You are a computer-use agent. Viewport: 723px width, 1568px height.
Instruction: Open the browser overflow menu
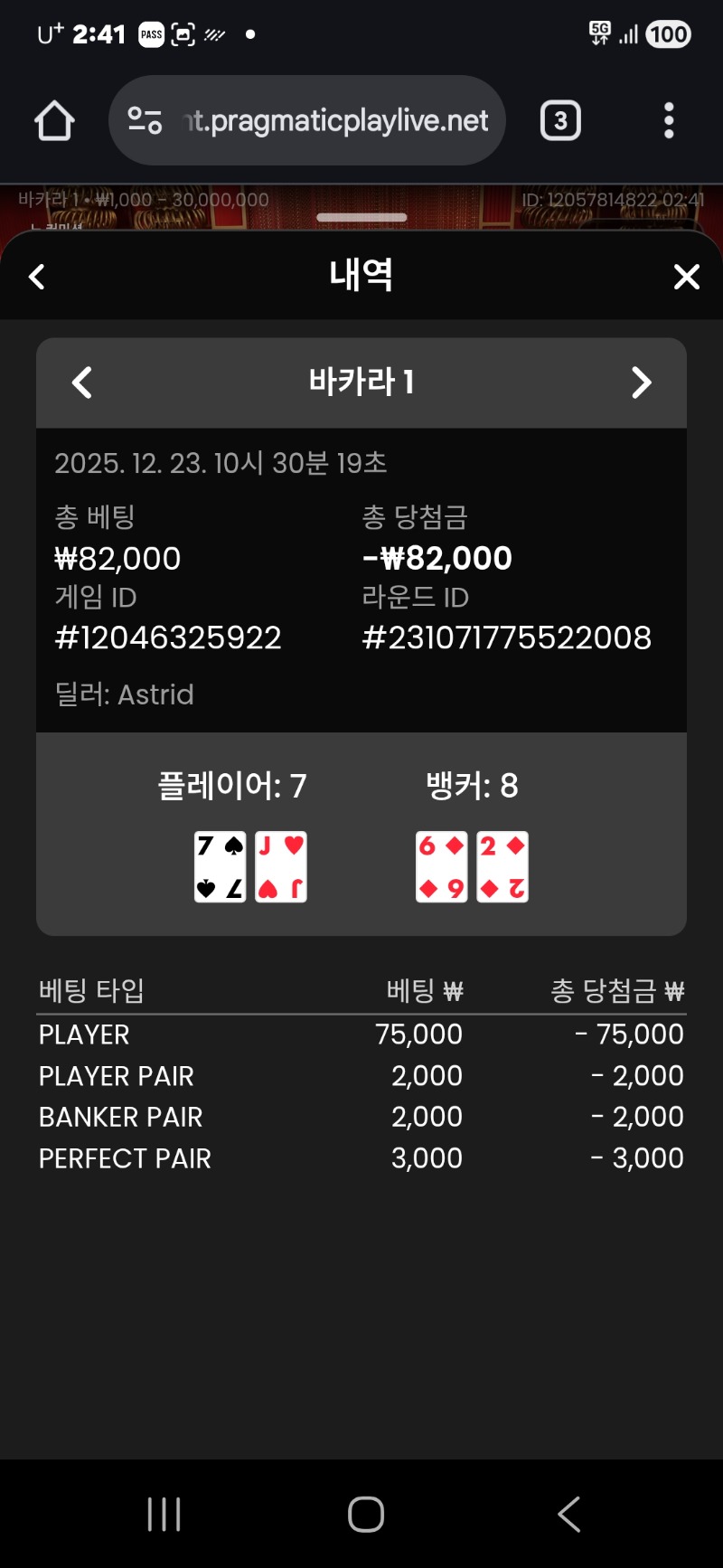[x=669, y=120]
